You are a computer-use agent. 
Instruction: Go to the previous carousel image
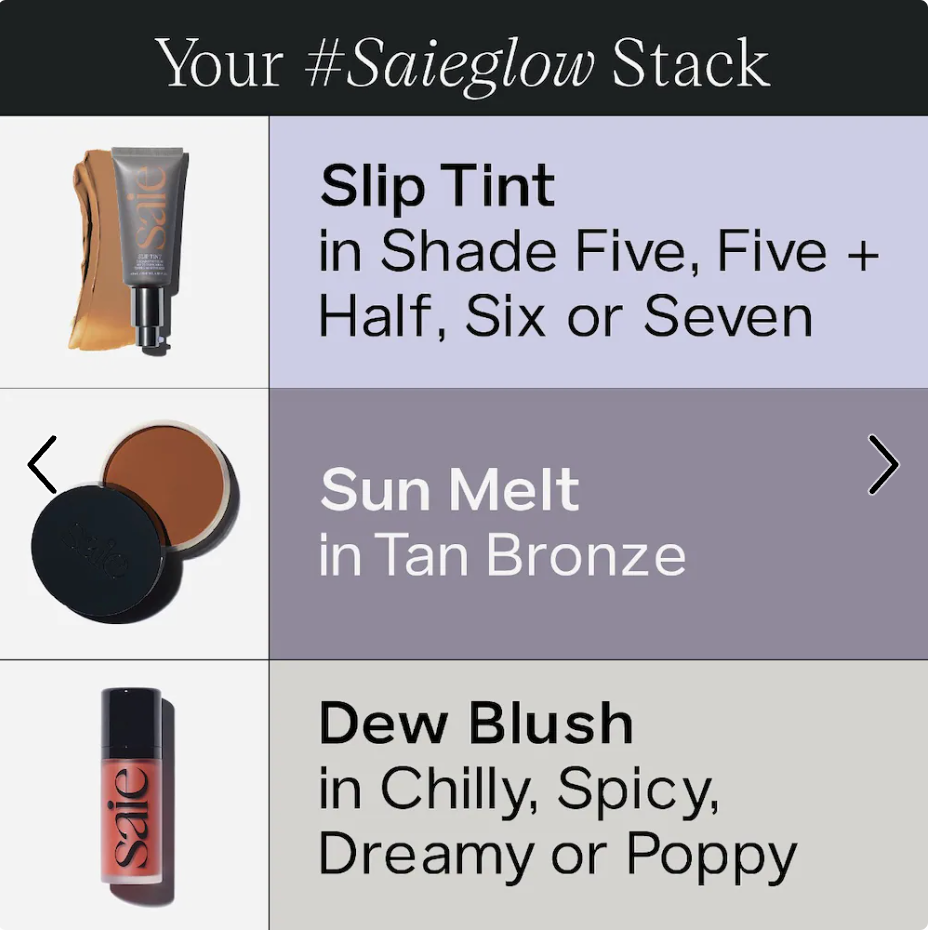42,465
